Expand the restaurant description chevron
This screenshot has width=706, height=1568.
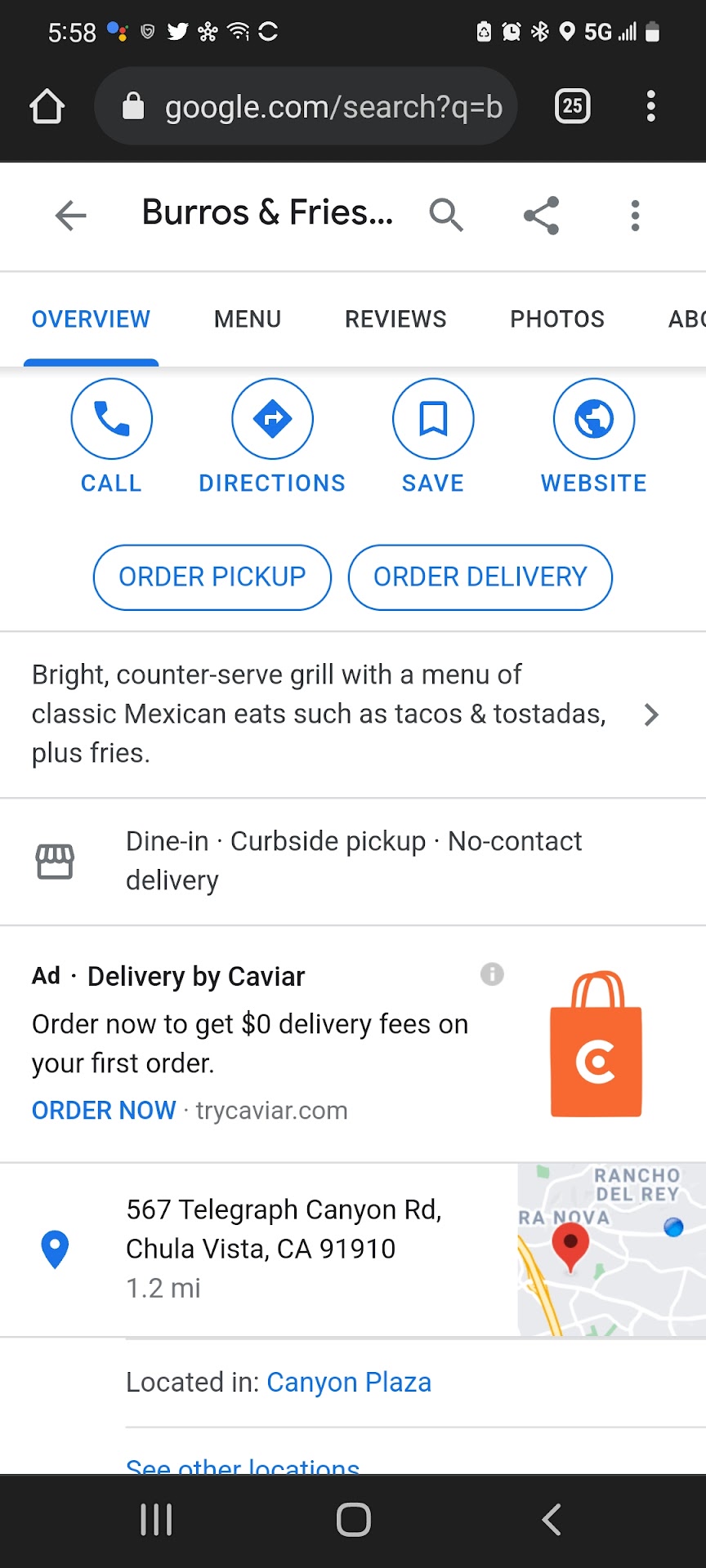(650, 715)
